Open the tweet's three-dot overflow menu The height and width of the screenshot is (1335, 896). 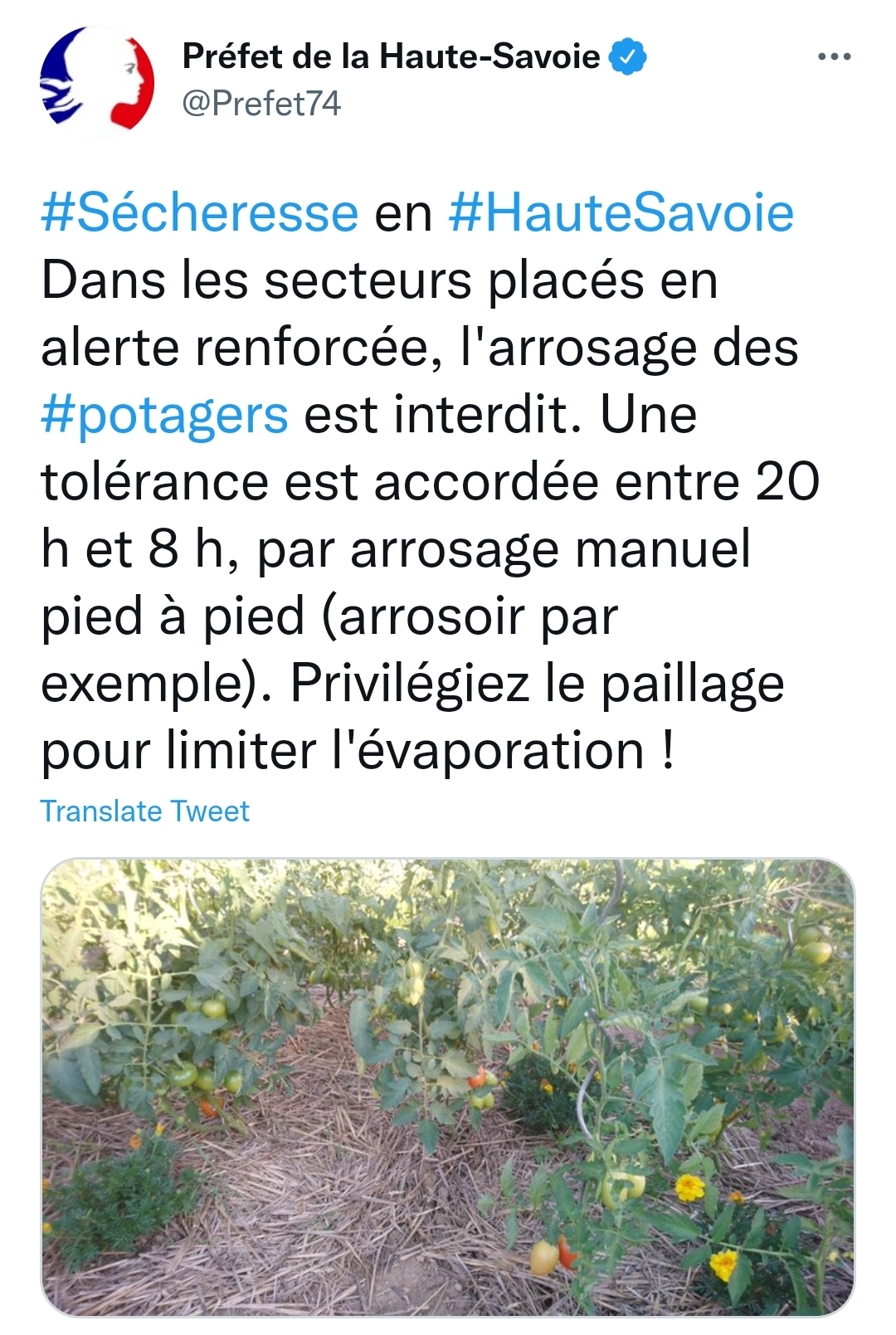[834, 57]
